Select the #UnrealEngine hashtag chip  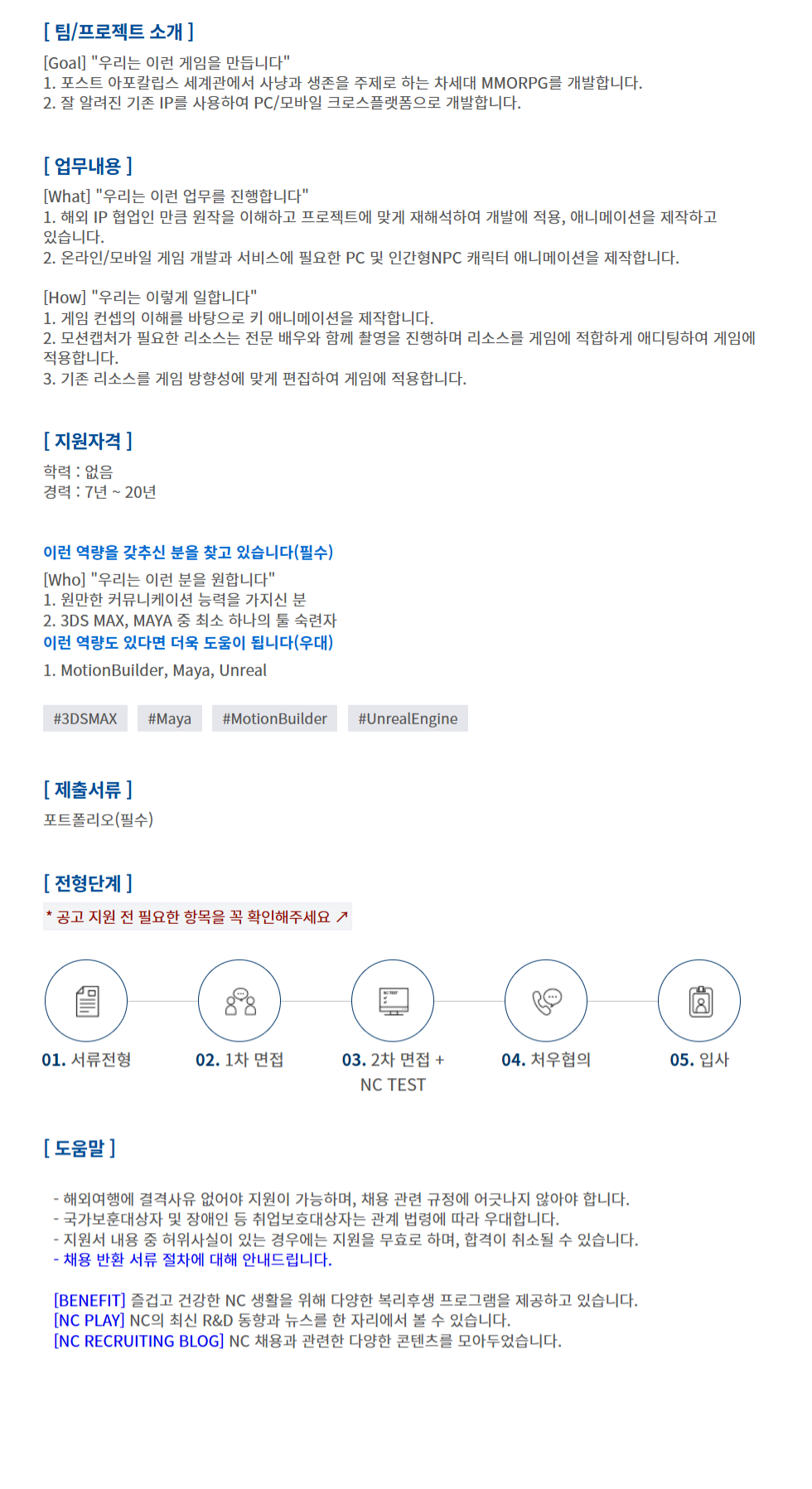(x=408, y=718)
